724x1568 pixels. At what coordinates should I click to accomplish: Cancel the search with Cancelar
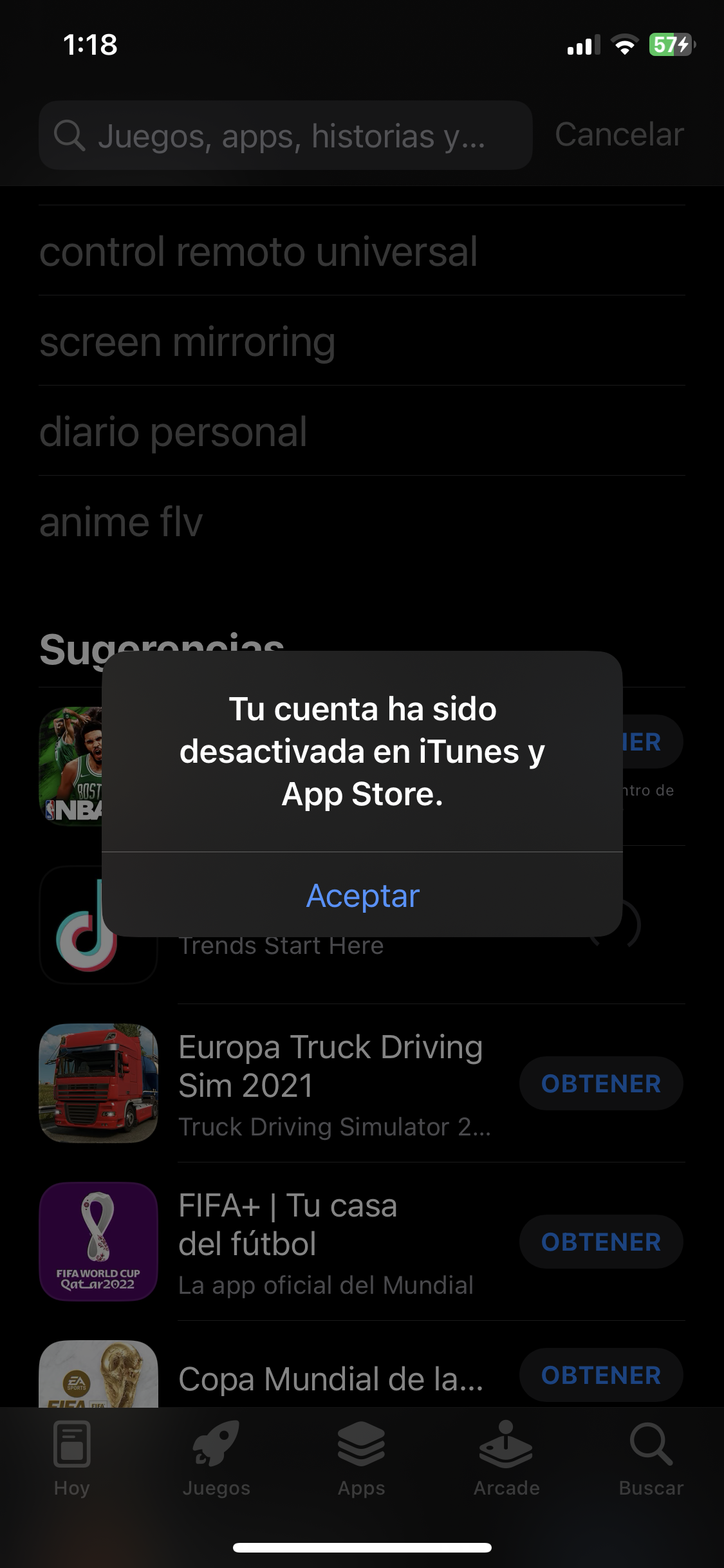click(x=619, y=135)
